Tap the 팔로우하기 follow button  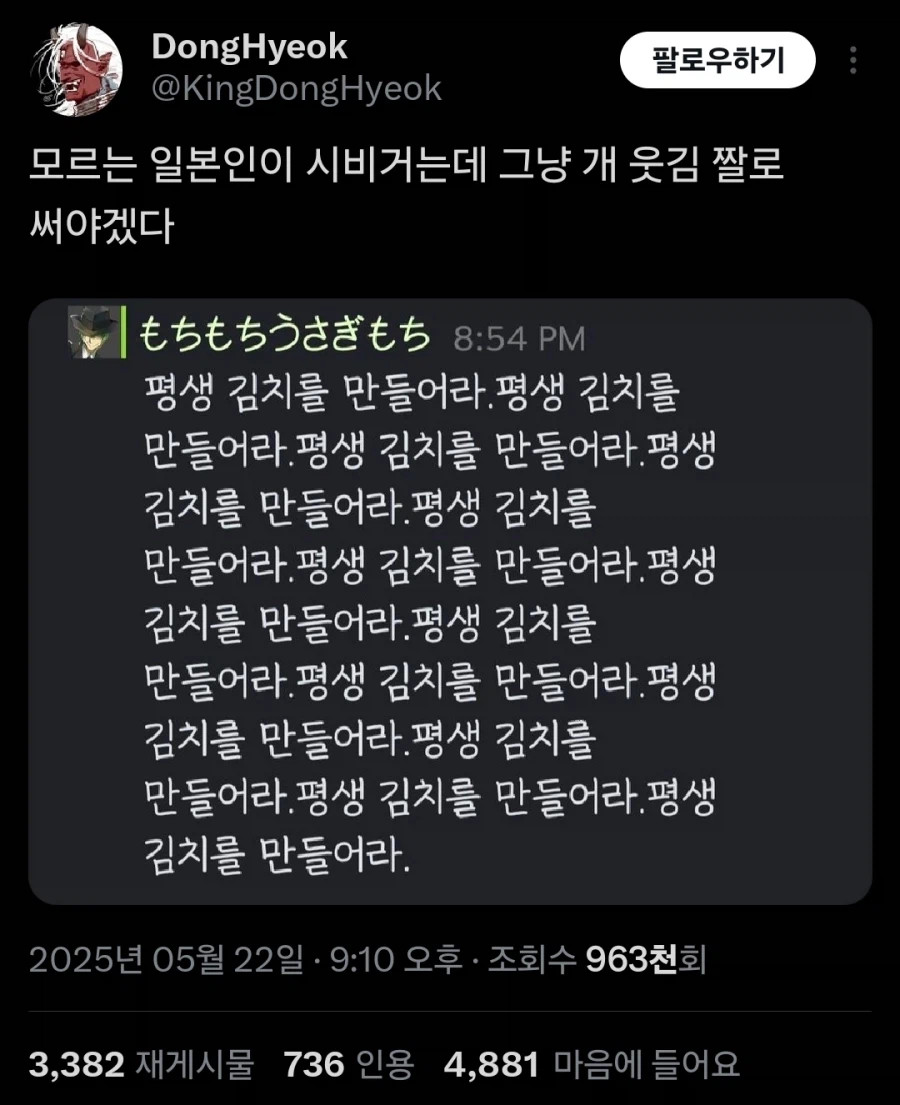click(717, 62)
